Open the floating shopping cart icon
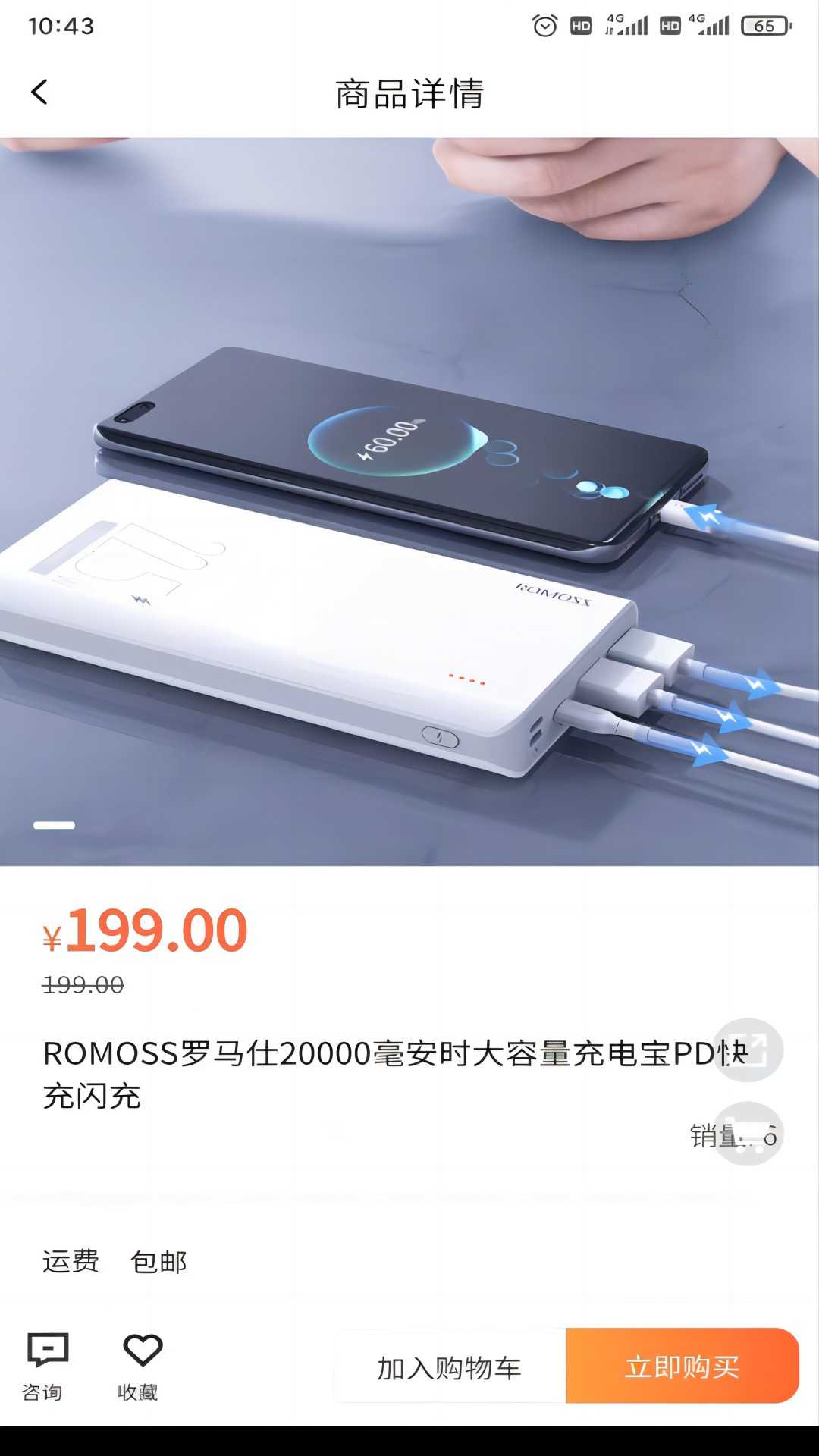The height and width of the screenshot is (1456, 819). (x=749, y=1133)
